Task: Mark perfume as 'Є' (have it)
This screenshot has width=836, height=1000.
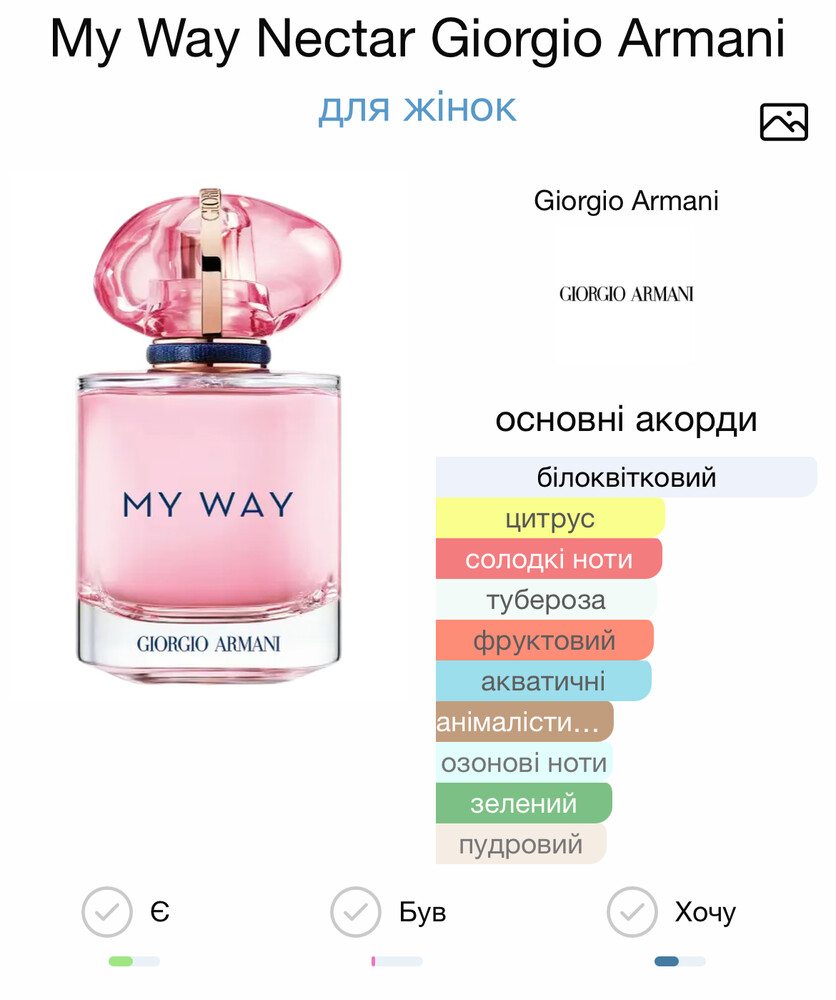Action: tap(107, 911)
